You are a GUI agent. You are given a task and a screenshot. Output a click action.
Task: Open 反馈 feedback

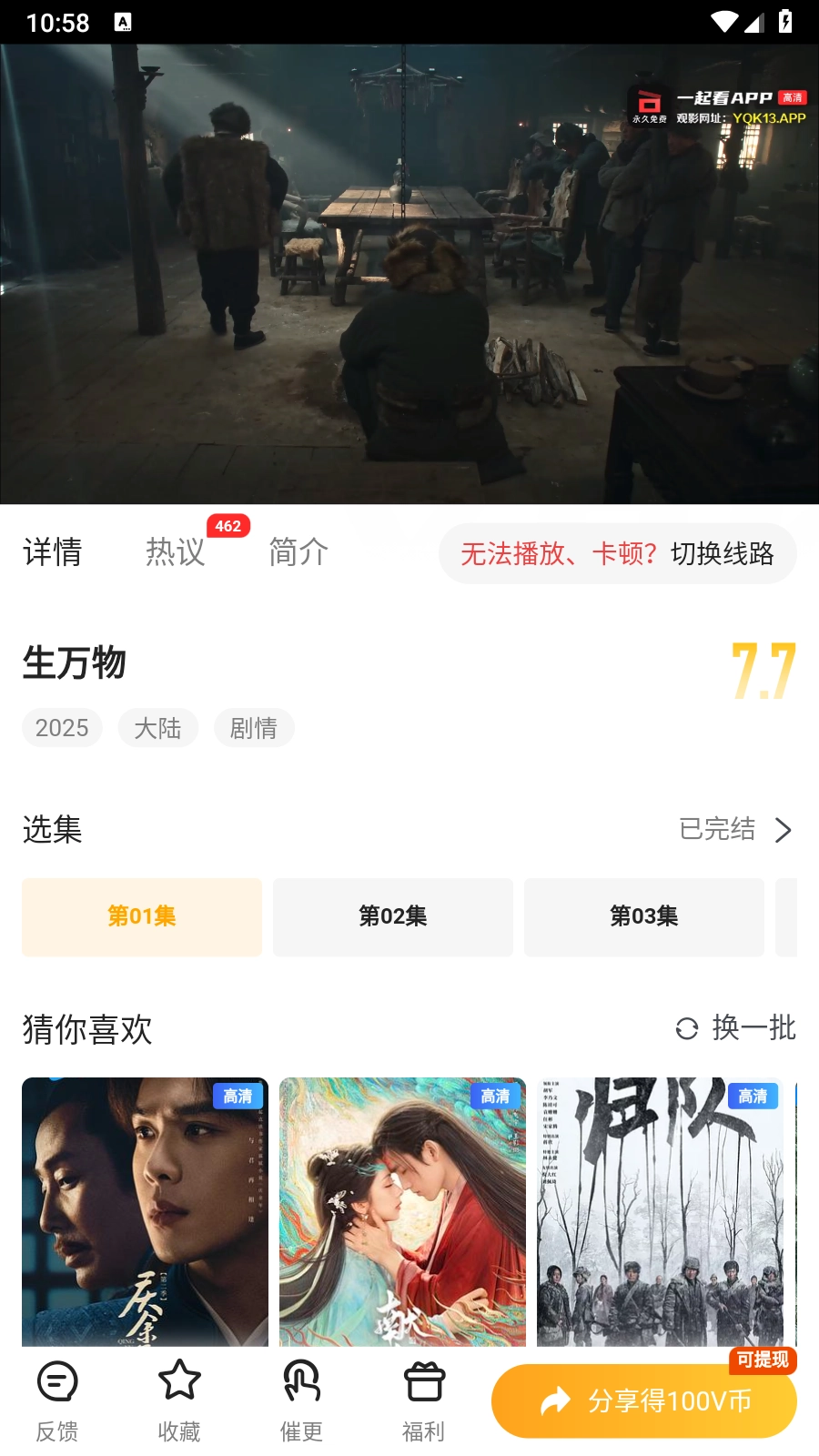tap(56, 1400)
